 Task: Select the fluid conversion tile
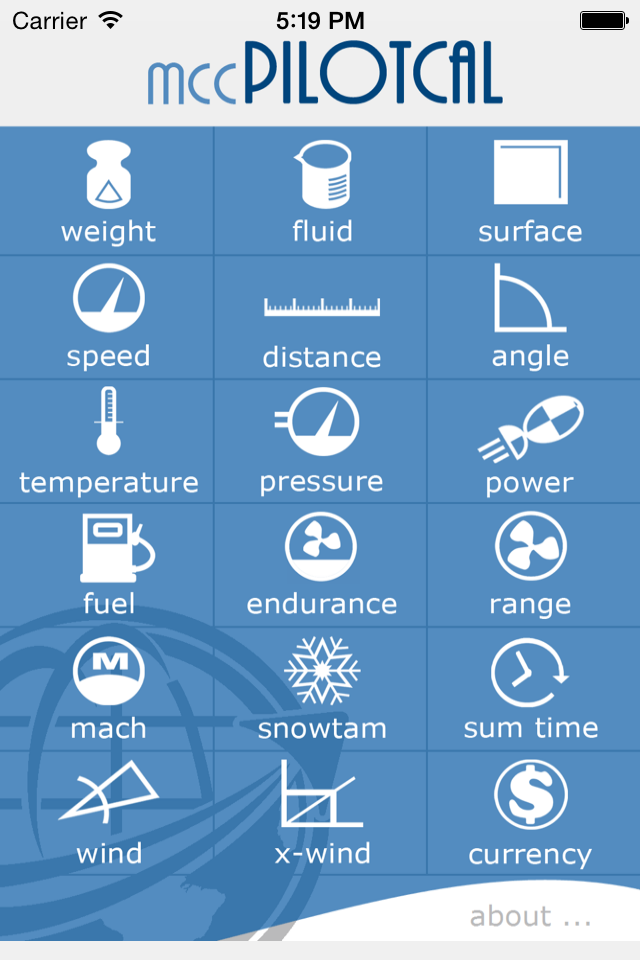pyautogui.click(x=321, y=192)
